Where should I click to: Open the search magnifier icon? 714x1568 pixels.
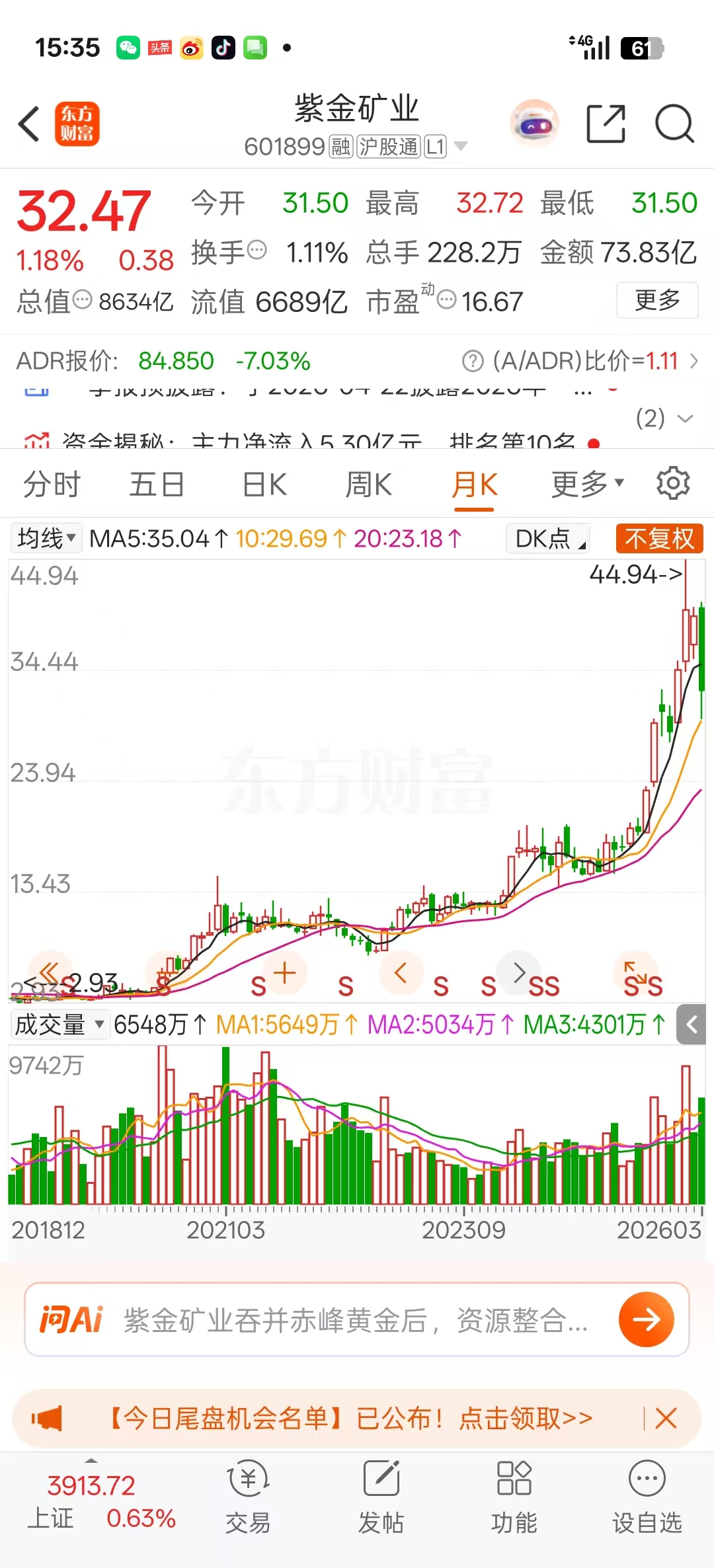point(674,124)
